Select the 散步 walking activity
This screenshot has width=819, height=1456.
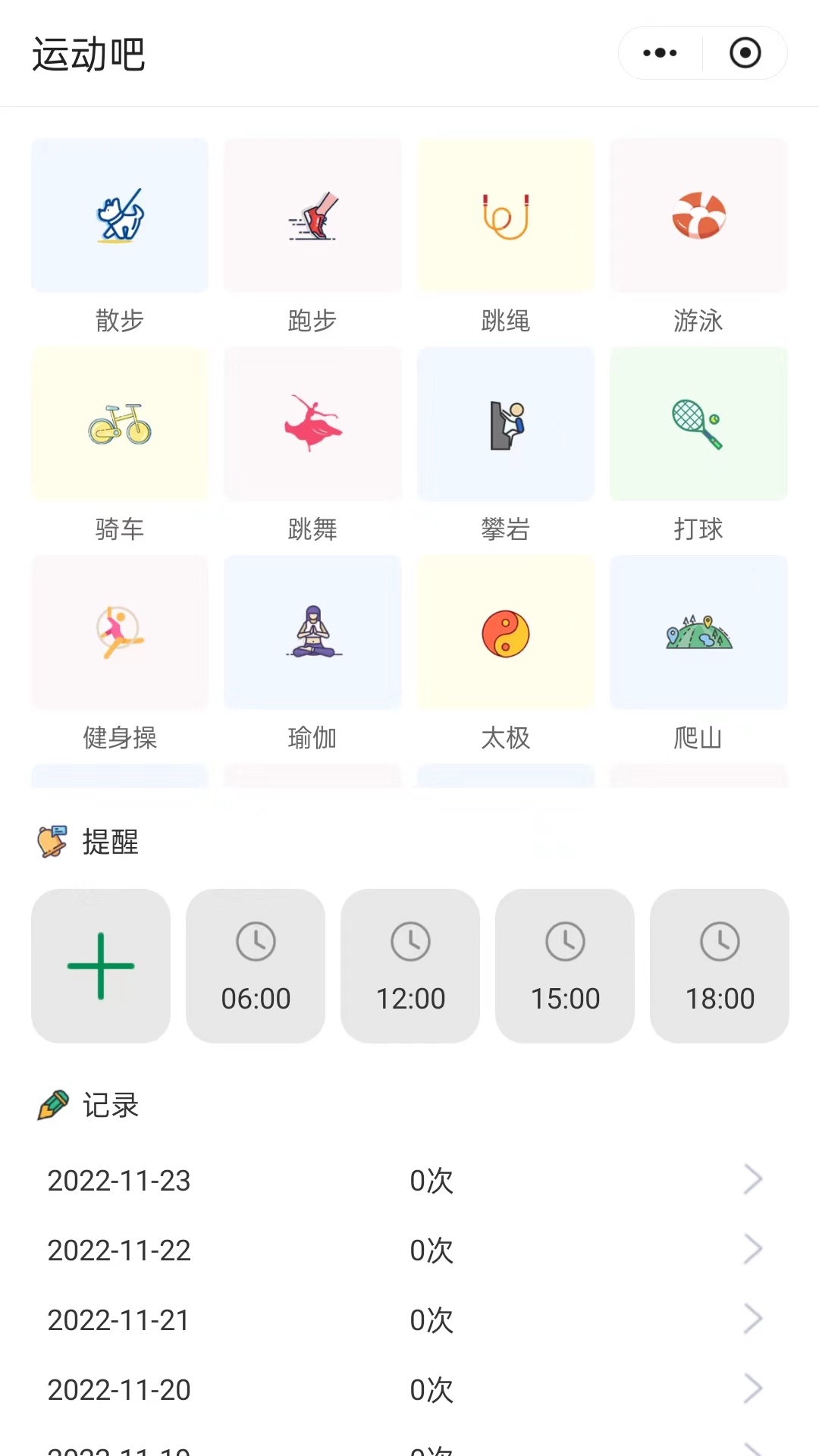click(120, 215)
